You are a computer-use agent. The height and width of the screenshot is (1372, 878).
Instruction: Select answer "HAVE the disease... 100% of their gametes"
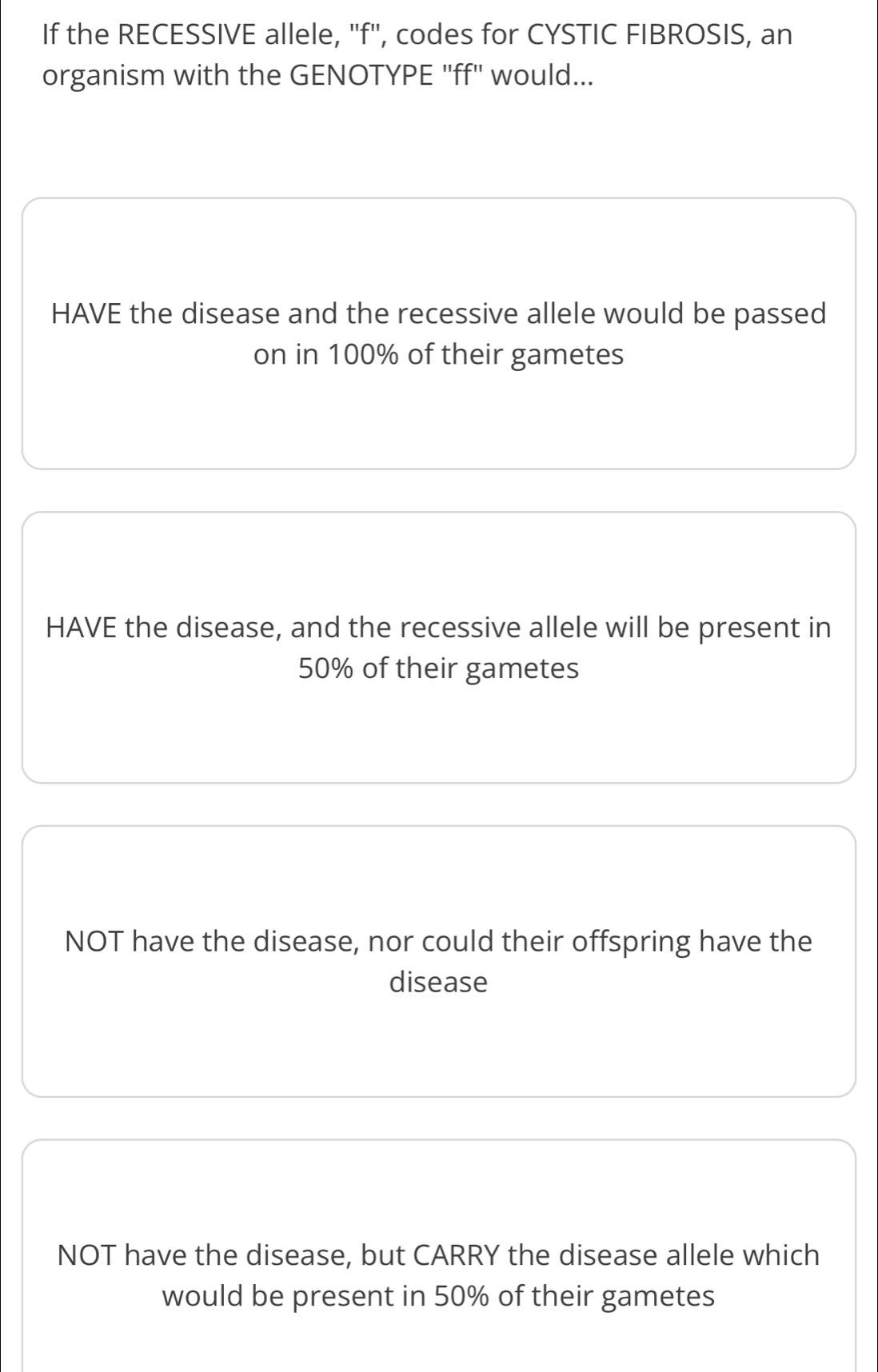439,331
